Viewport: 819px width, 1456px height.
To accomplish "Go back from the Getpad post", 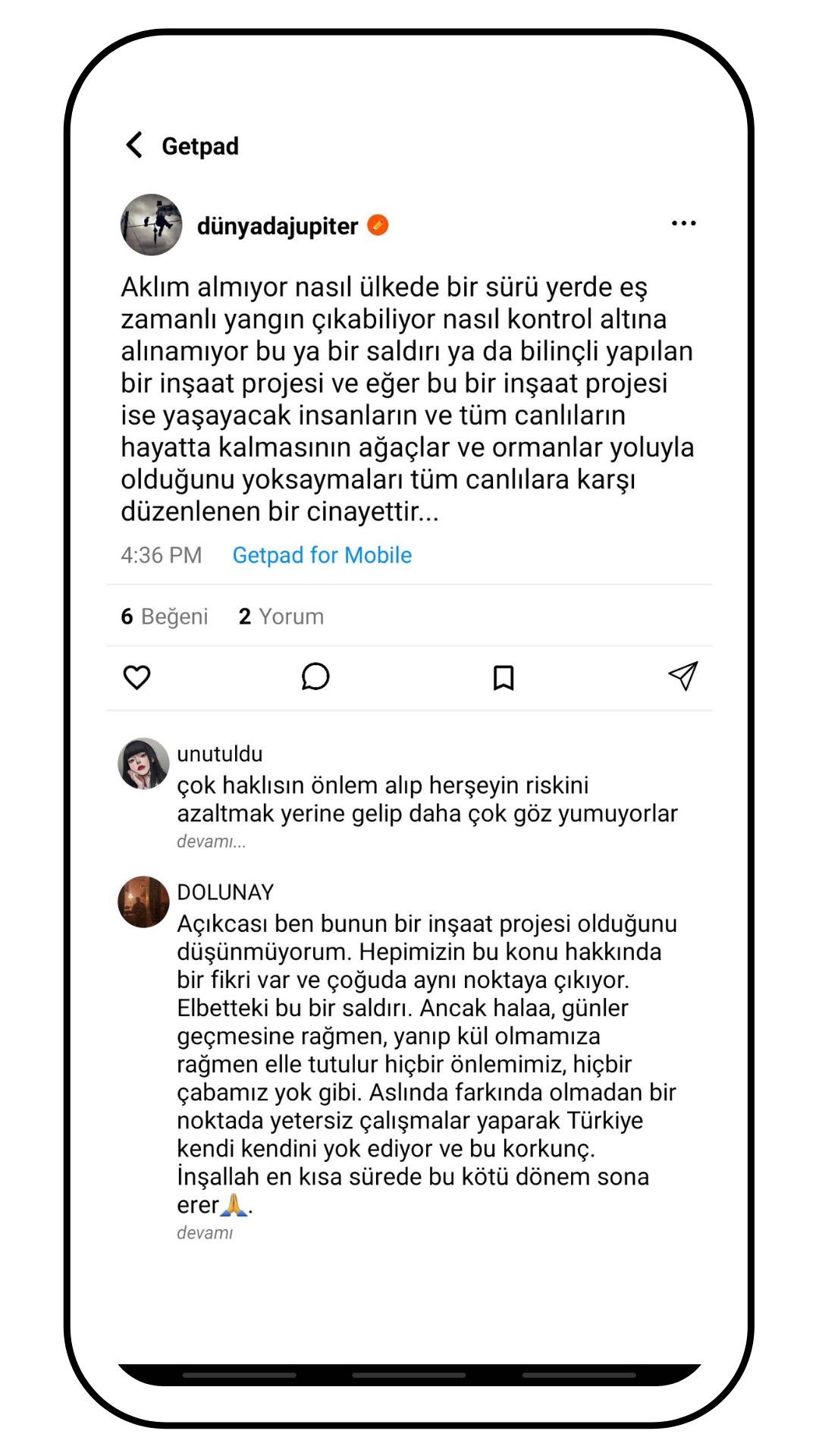I will click(x=135, y=145).
